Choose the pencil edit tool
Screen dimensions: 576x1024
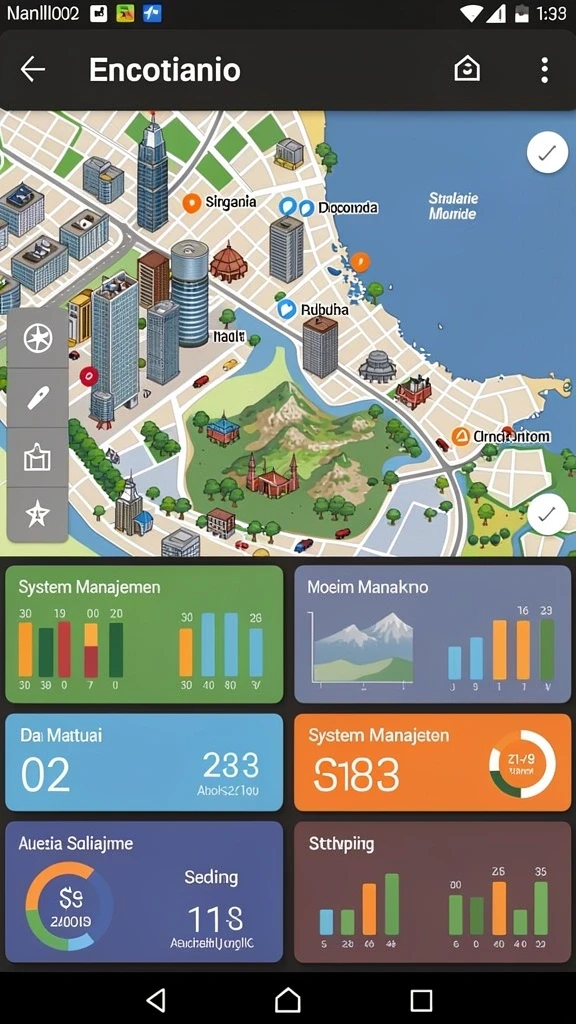coord(38,397)
